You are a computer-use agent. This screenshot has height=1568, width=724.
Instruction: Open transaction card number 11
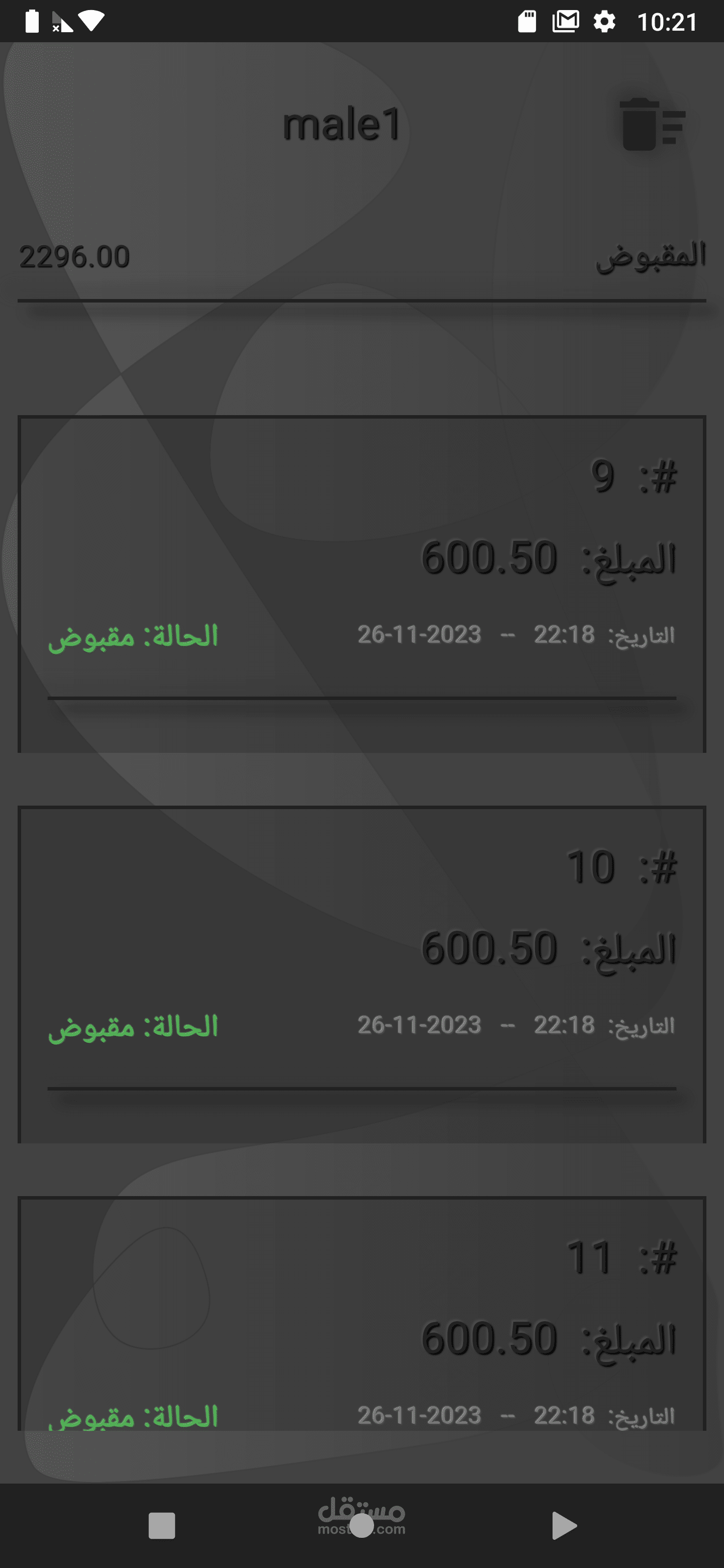pos(361,1315)
